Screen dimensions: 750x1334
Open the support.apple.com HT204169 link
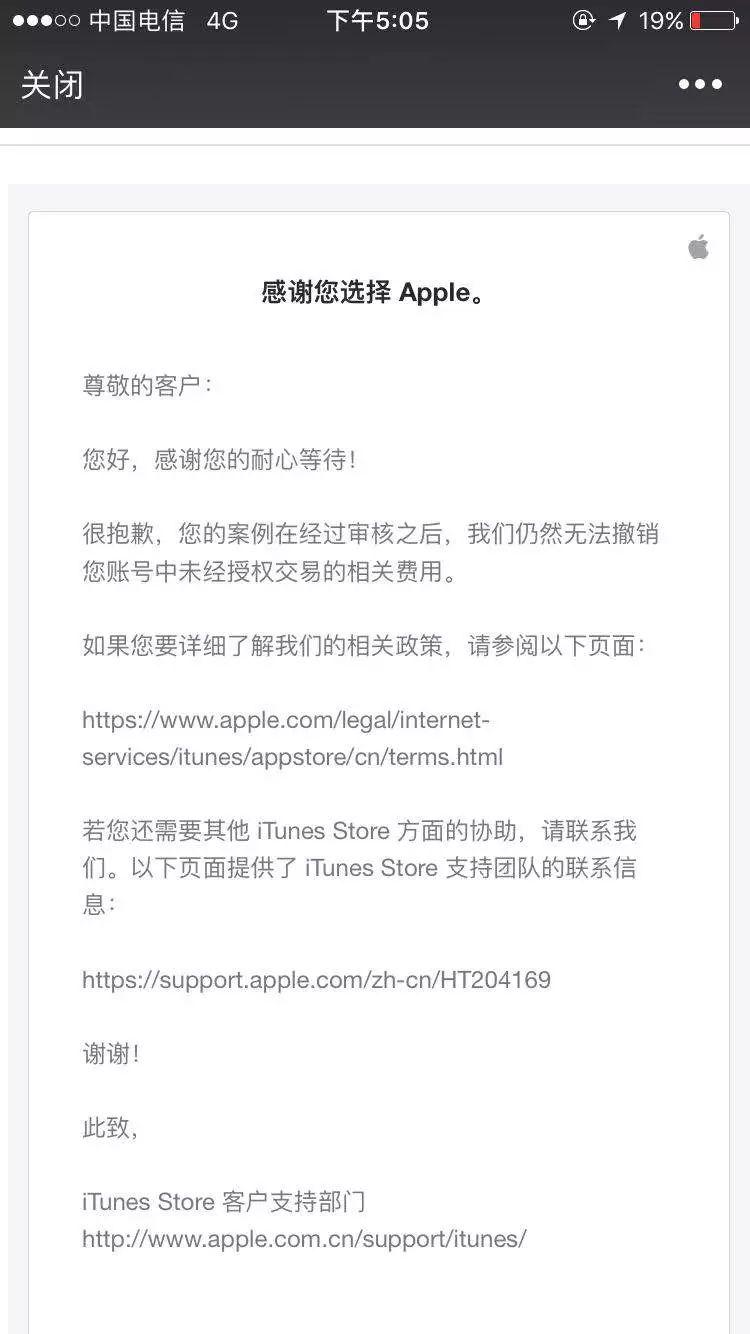coord(316,979)
